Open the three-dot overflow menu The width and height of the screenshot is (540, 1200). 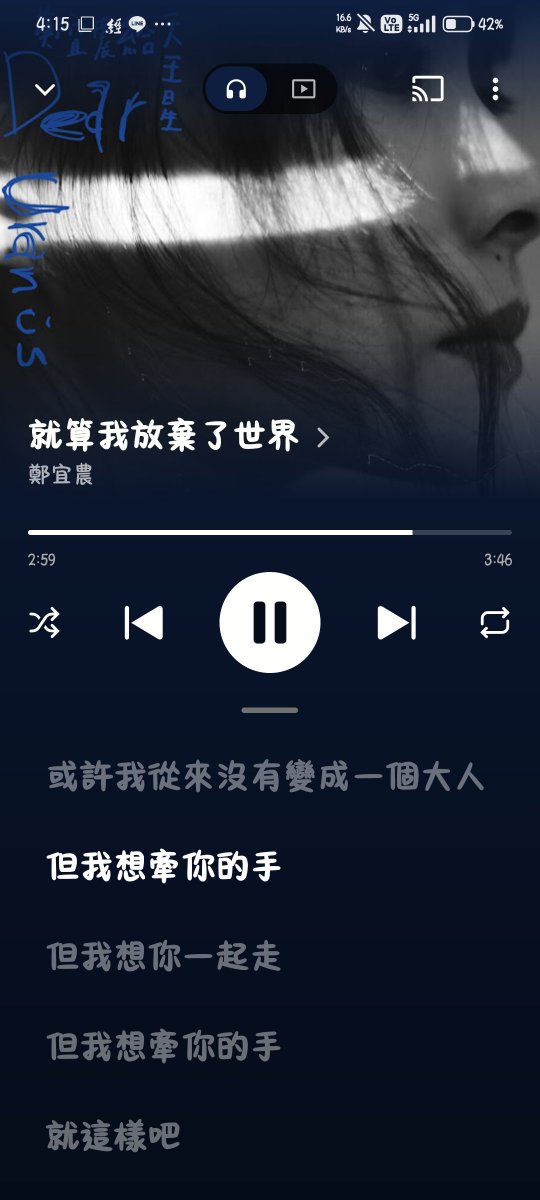495,89
